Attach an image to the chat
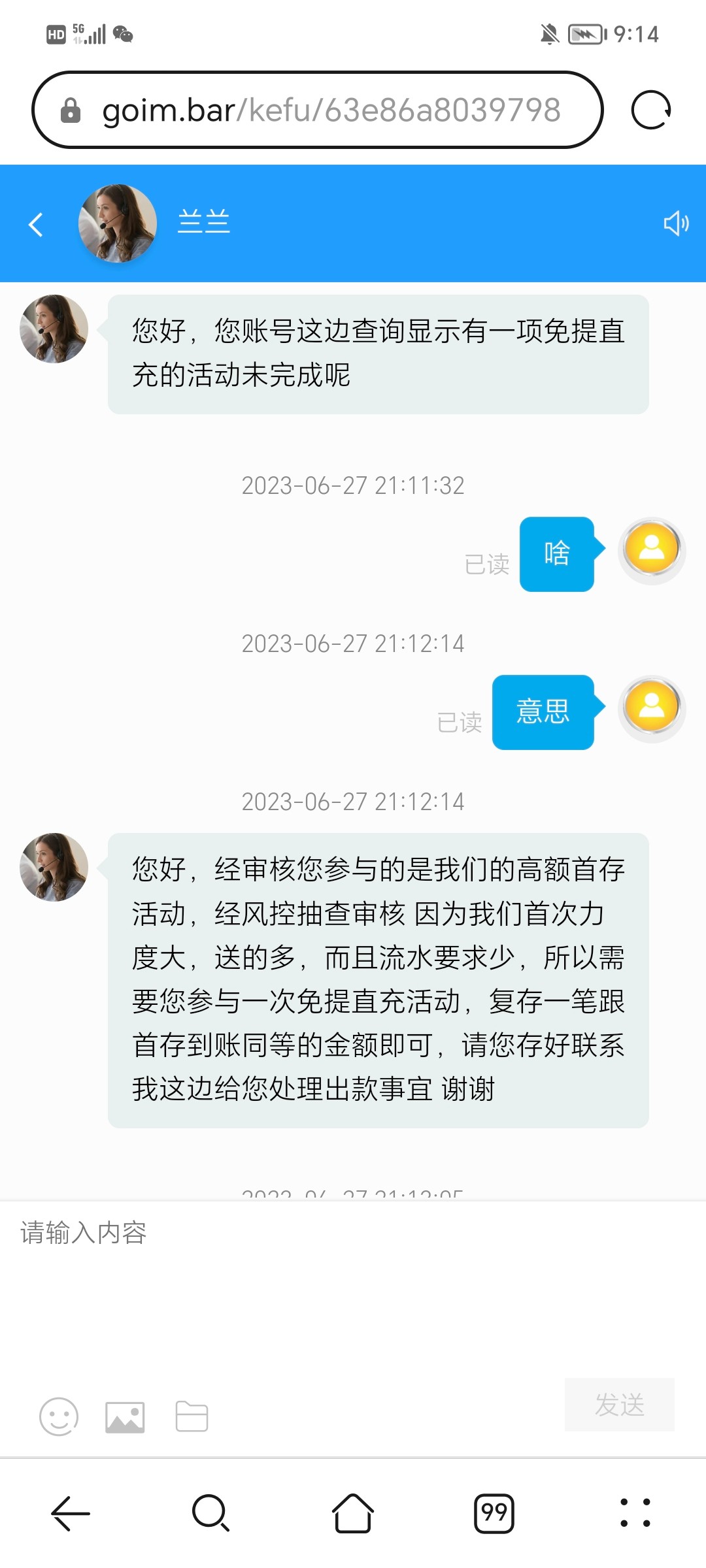 (x=125, y=1416)
